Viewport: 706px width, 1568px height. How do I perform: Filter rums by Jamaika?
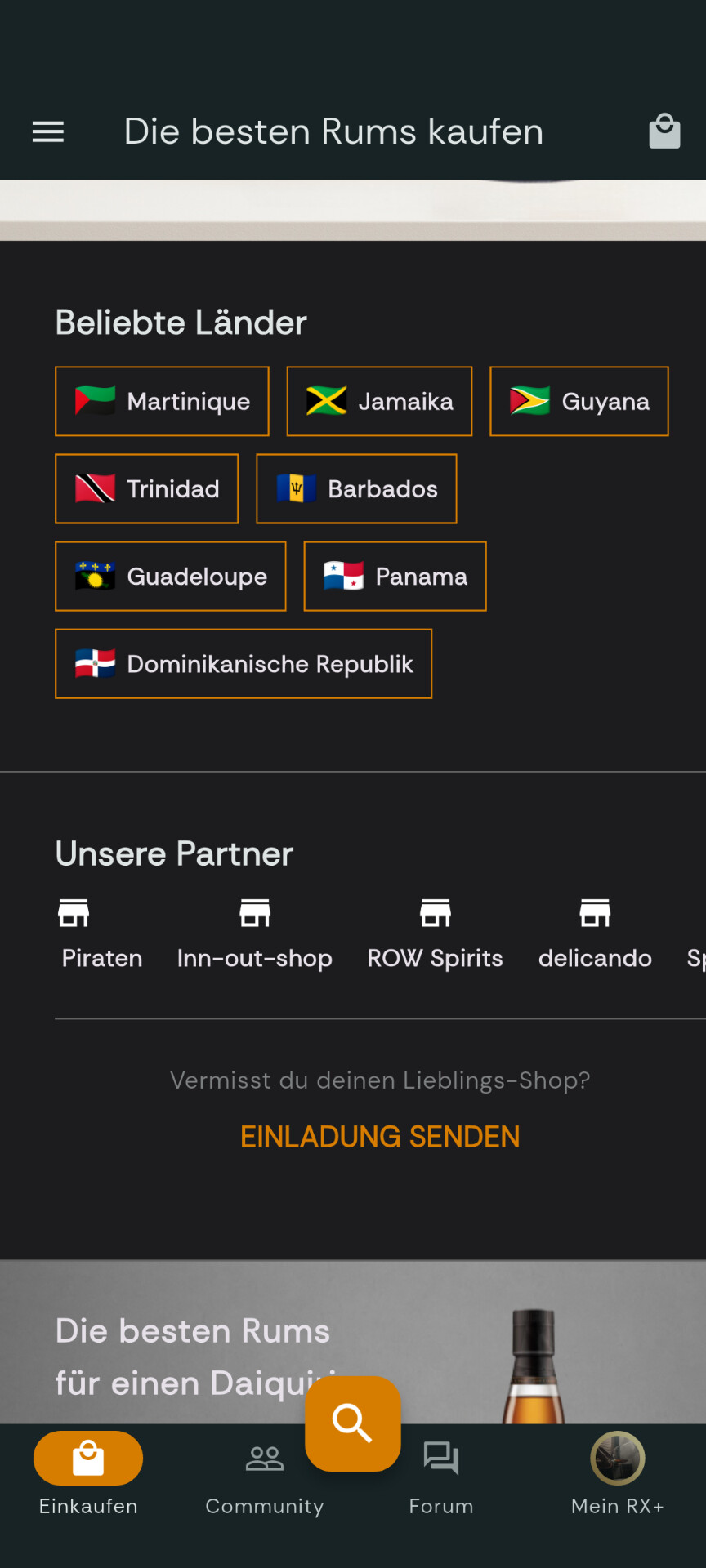pyautogui.click(x=379, y=402)
